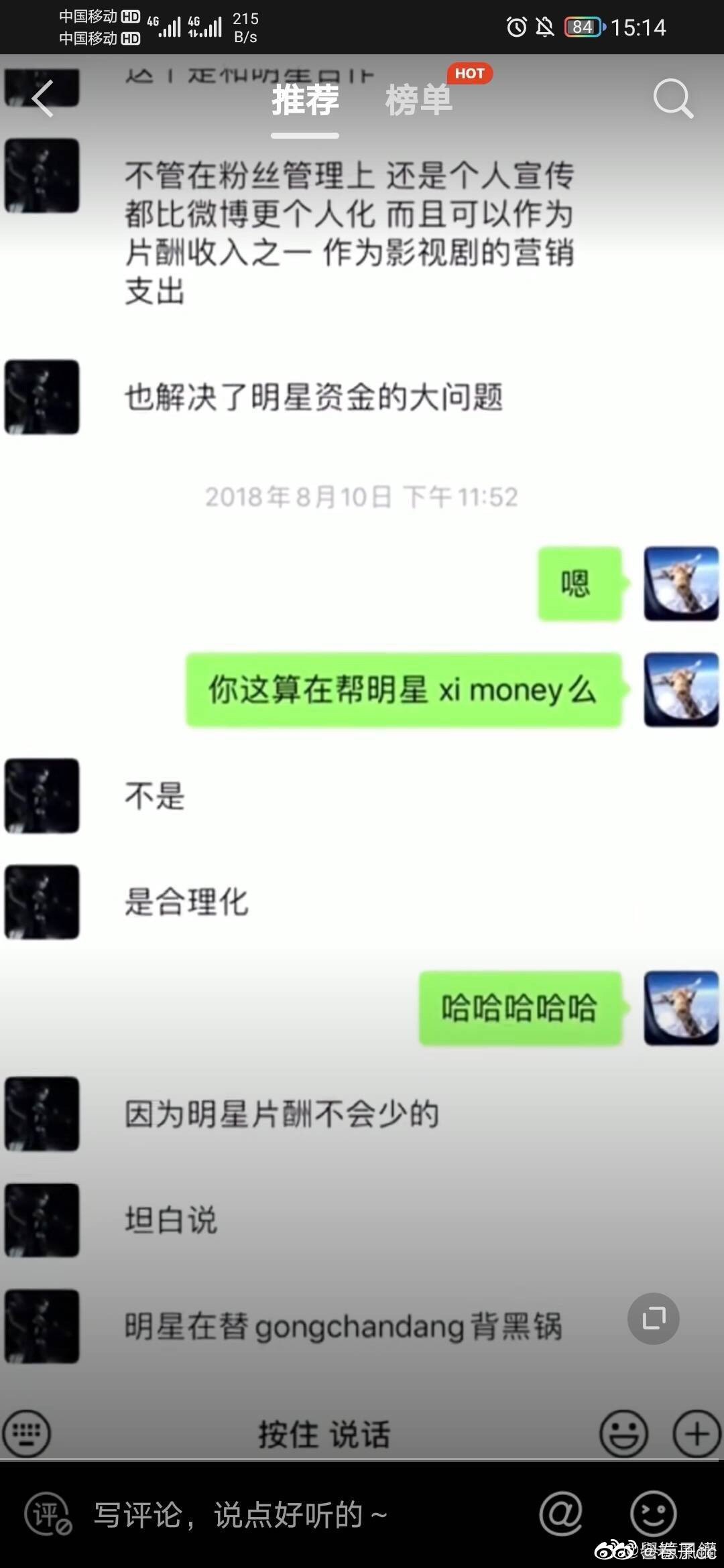Go back using the back arrow

42,97
